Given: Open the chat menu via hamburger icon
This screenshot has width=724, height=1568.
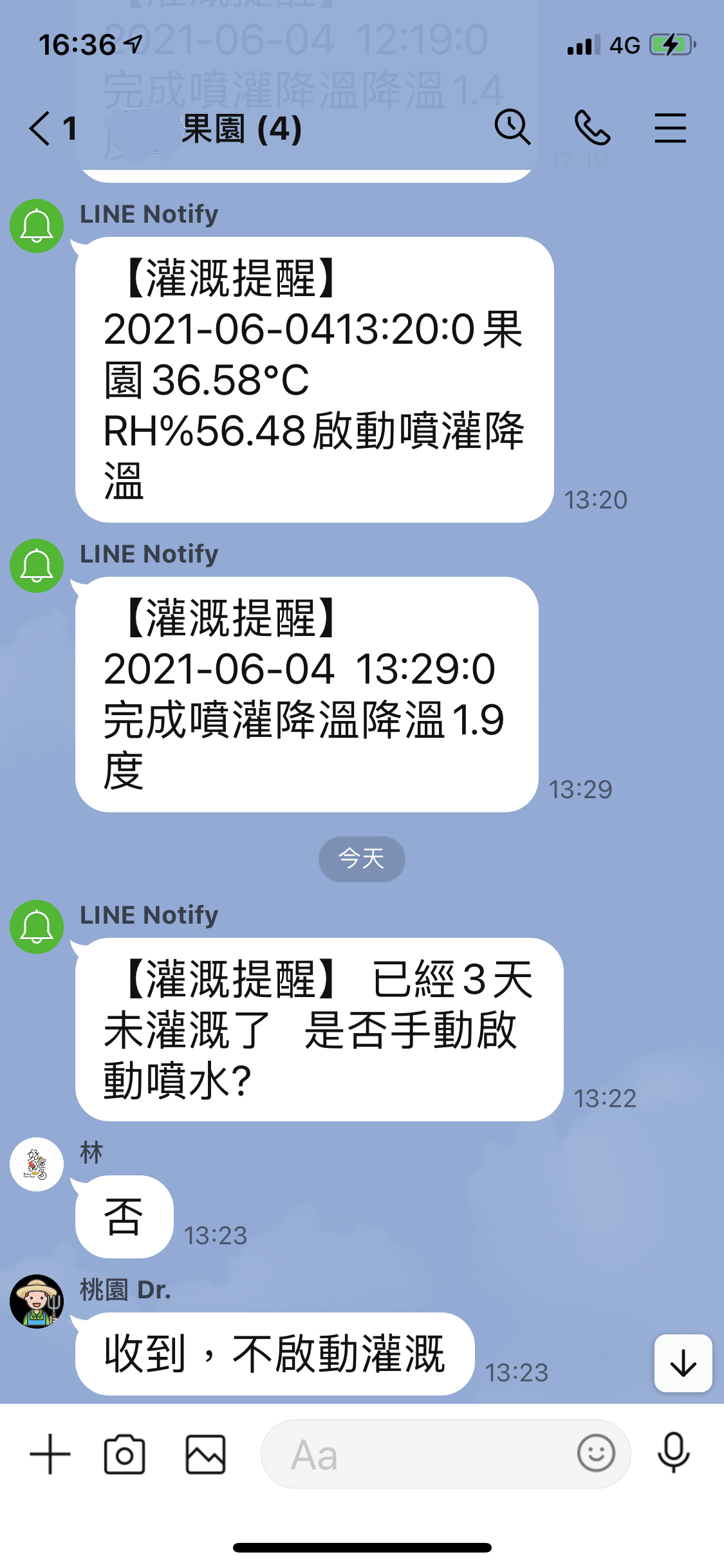Looking at the screenshot, I should 671,128.
